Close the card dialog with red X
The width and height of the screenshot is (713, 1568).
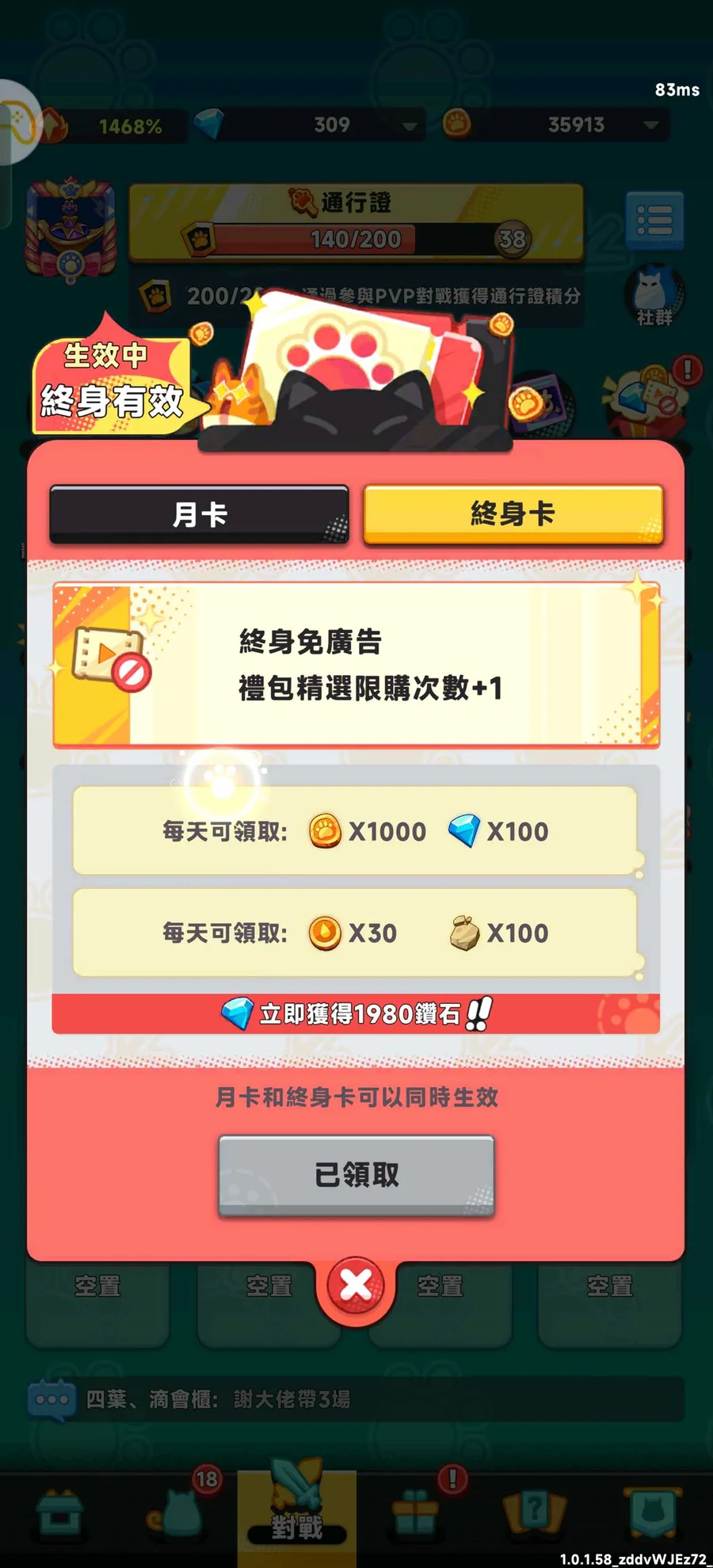coord(356,1285)
